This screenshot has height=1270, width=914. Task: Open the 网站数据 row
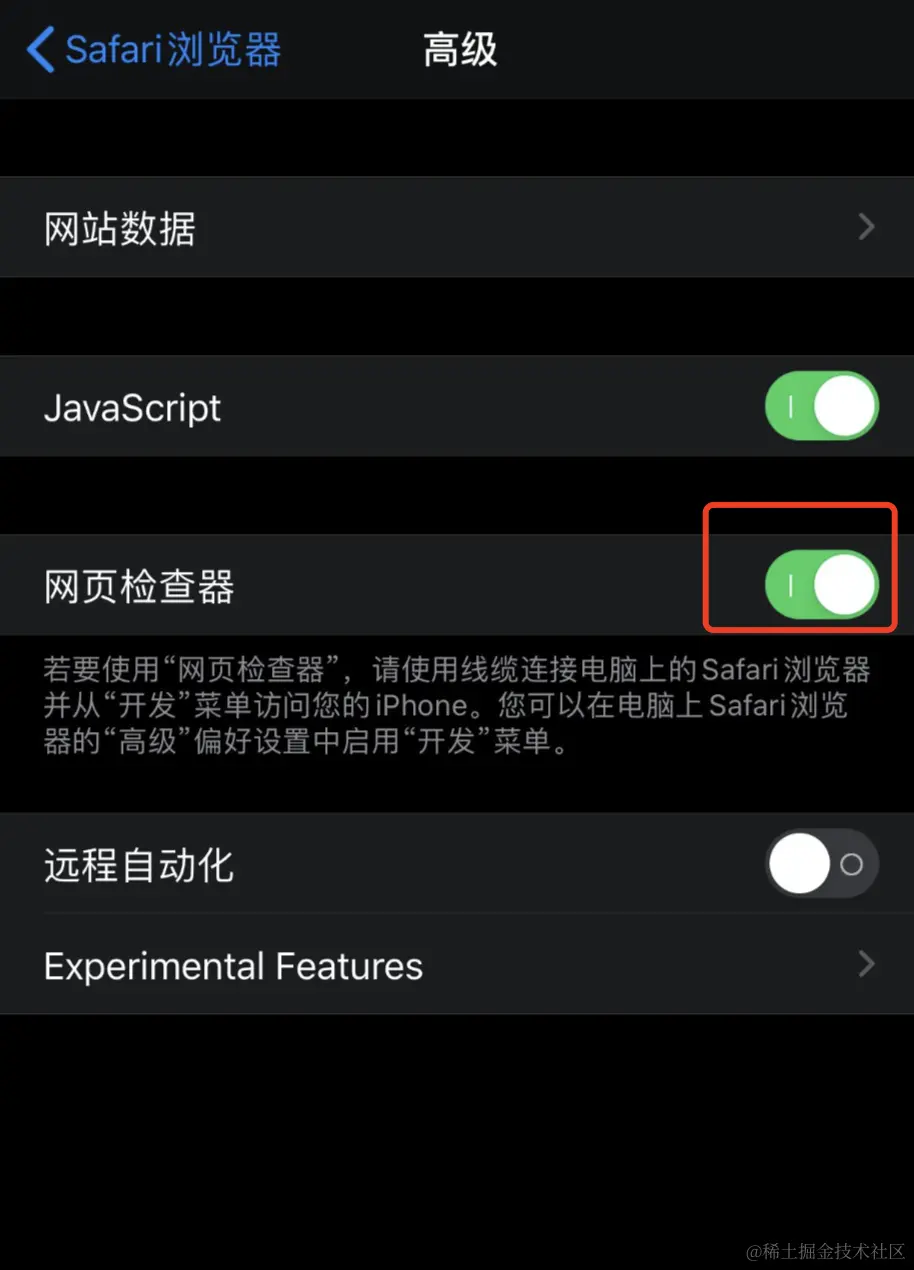(x=457, y=228)
